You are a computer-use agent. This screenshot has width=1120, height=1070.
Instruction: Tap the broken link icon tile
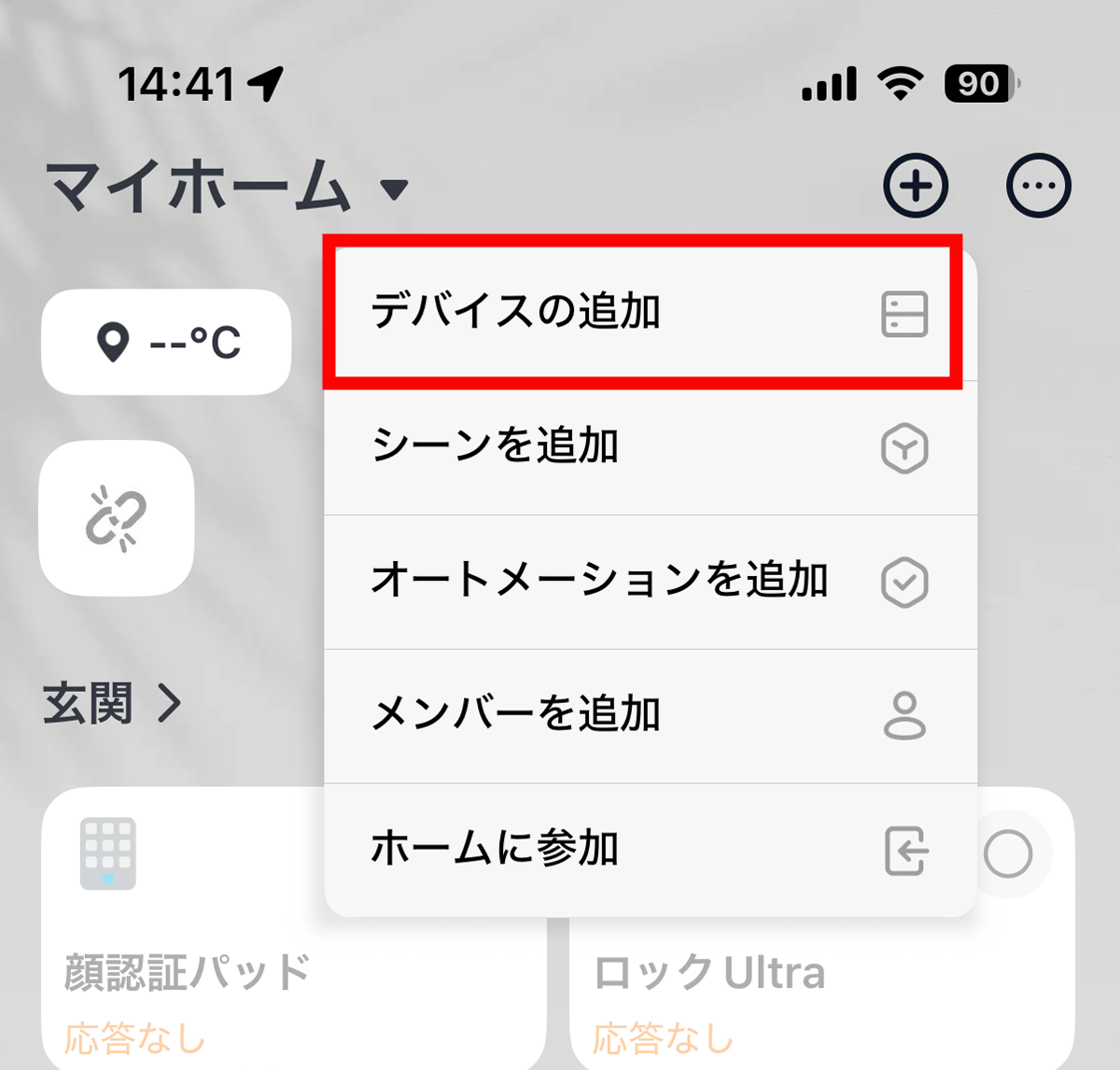click(x=117, y=518)
